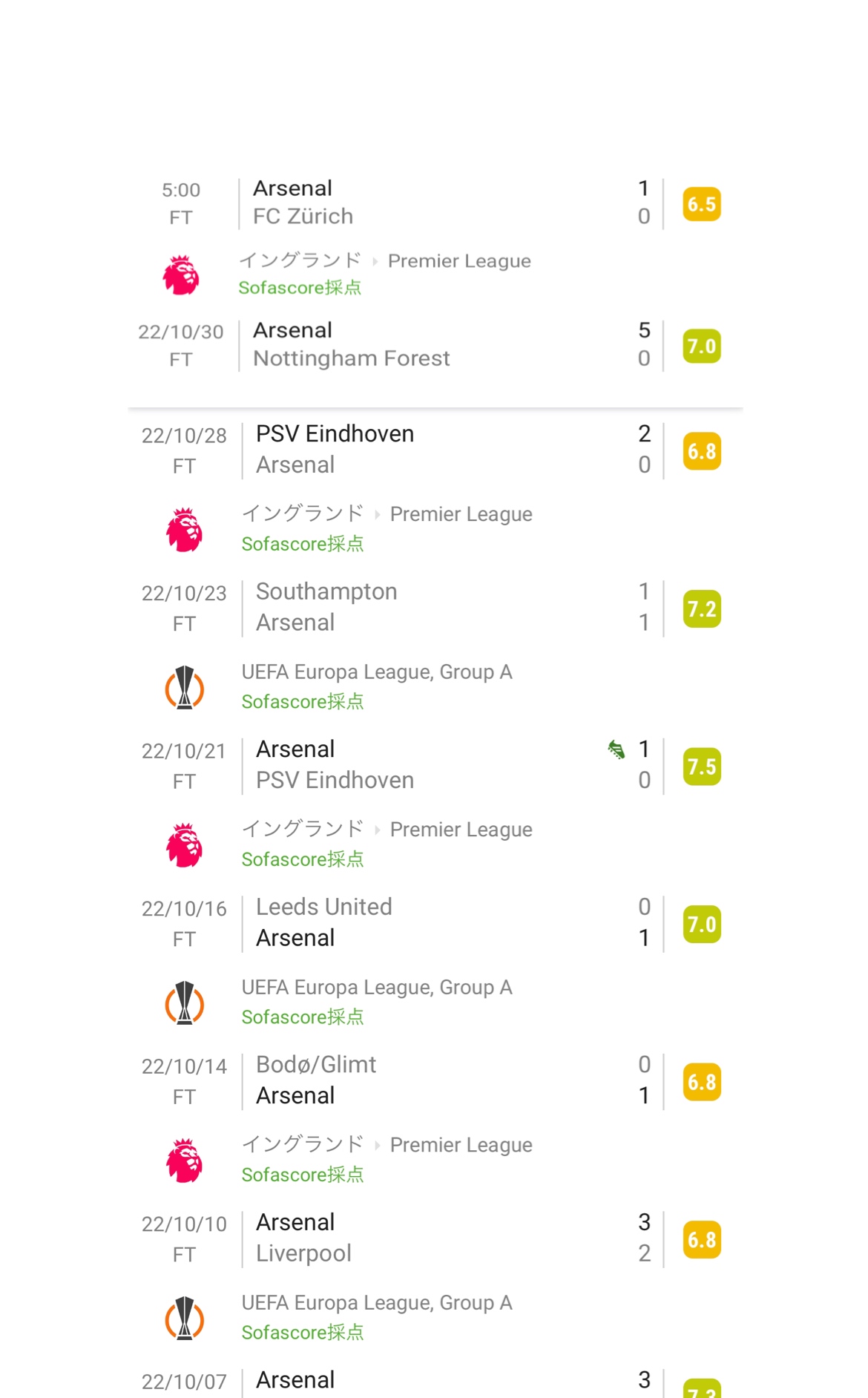The height and width of the screenshot is (1398, 868).
Task: View the Arsenal vs Liverpool match
Action: click(435, 1238)
